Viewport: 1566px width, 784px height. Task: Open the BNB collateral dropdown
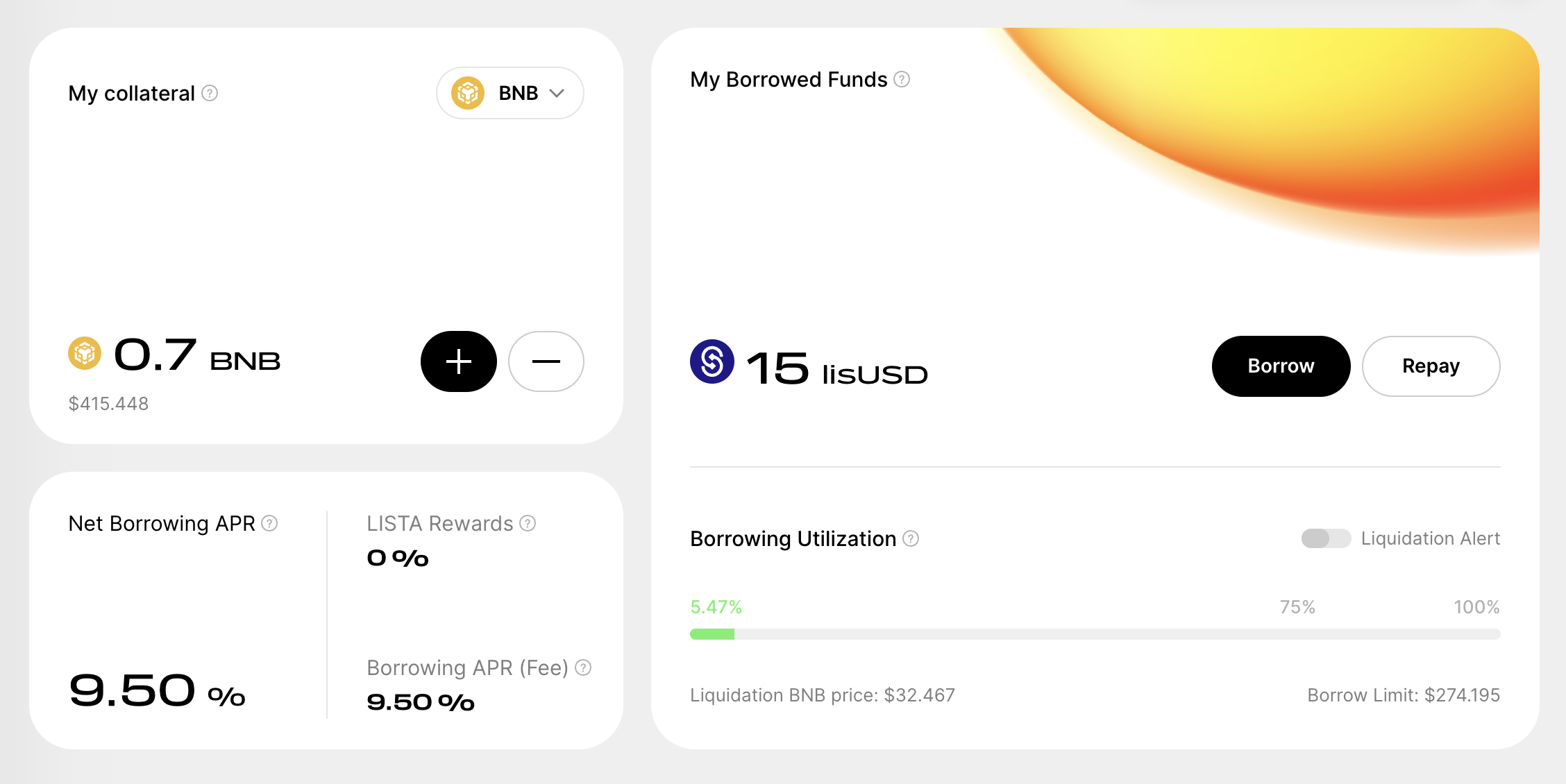pos(510,93)
